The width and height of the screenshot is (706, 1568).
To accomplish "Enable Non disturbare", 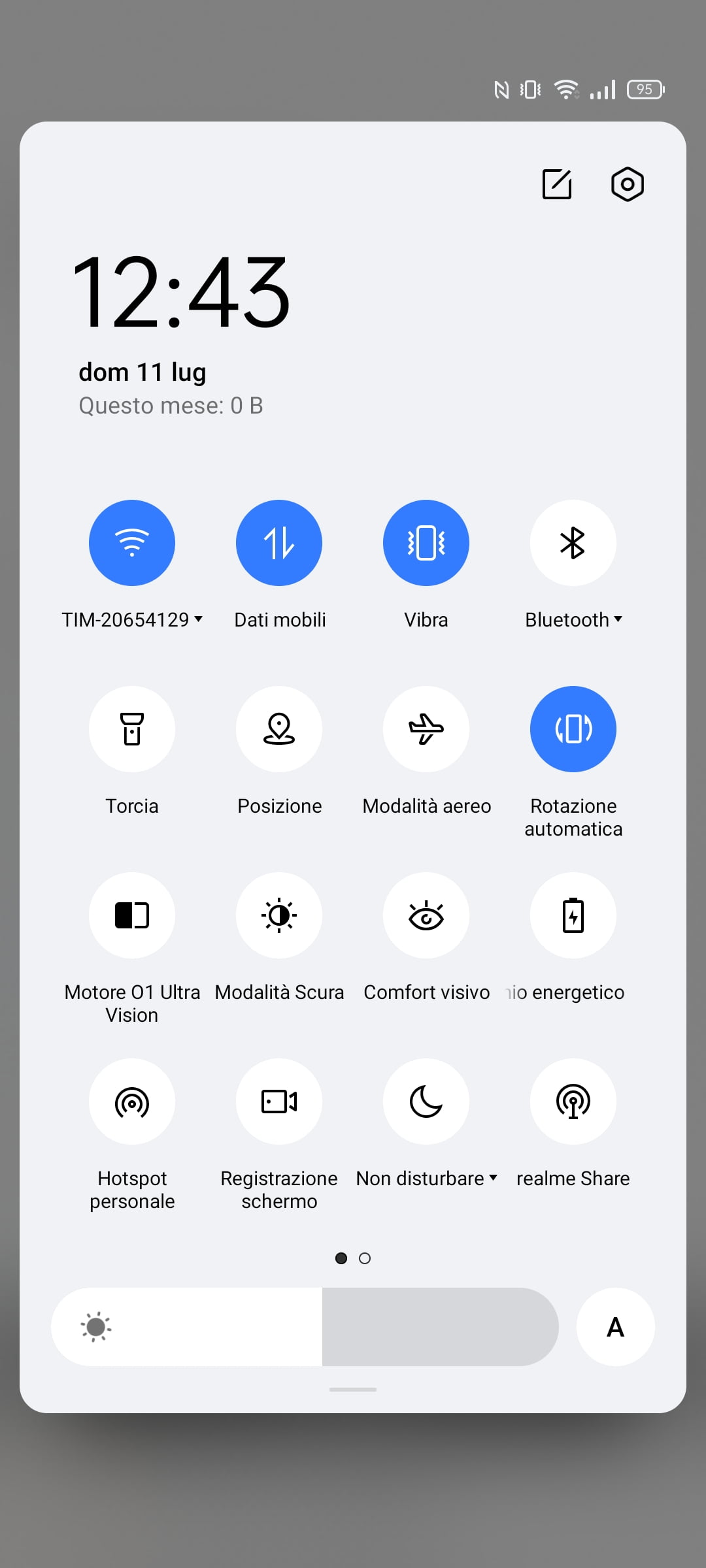I will point(426,1102).
